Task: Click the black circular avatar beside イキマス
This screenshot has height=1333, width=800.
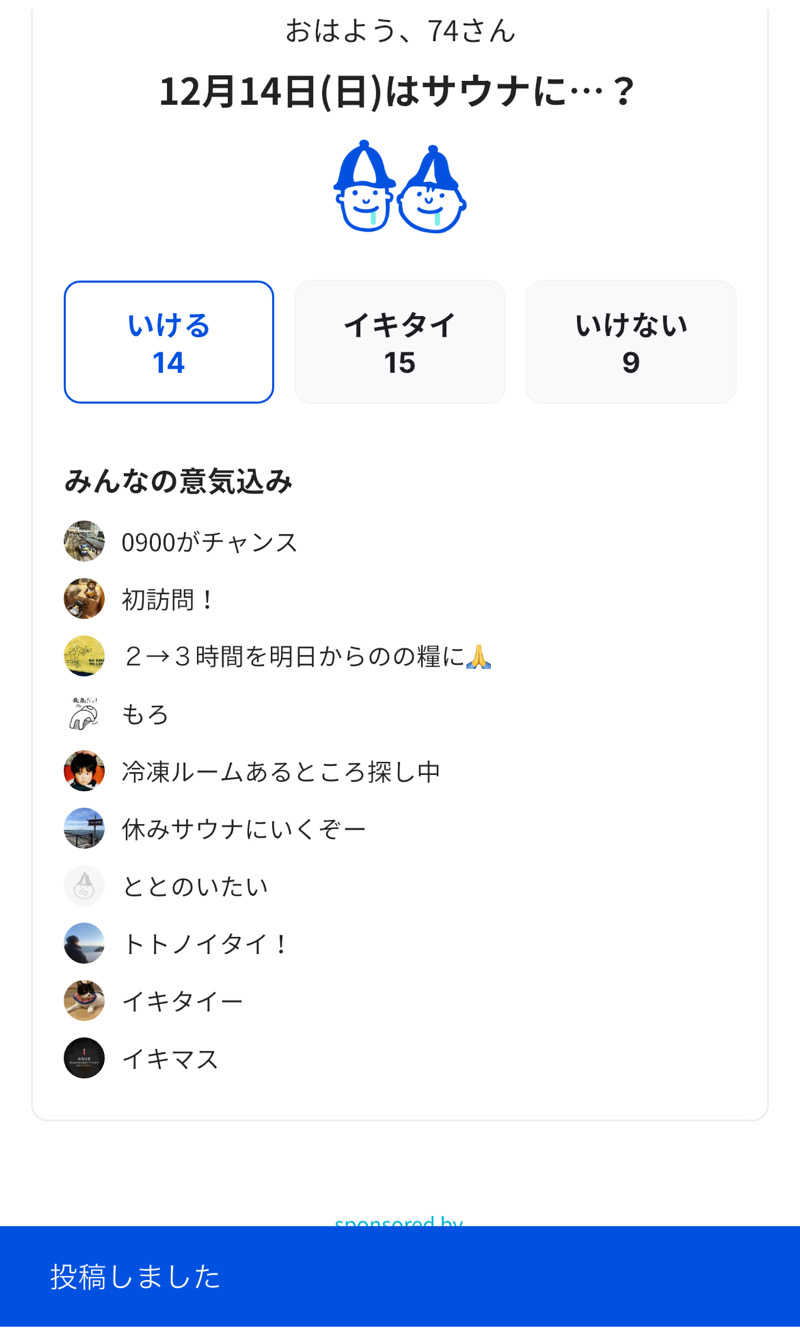Action: tap(84, 1058)
